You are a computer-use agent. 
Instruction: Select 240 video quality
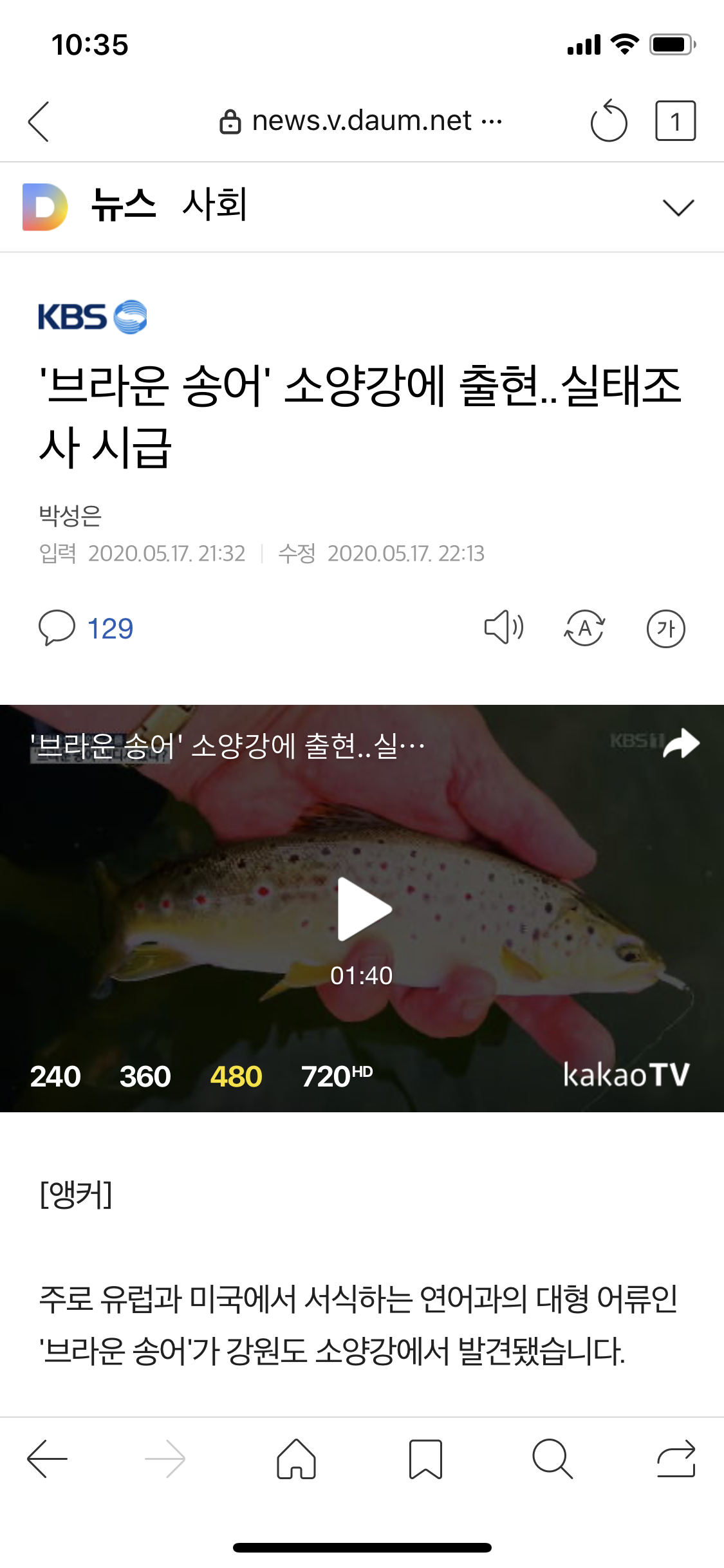click(x=55, y=1076)
